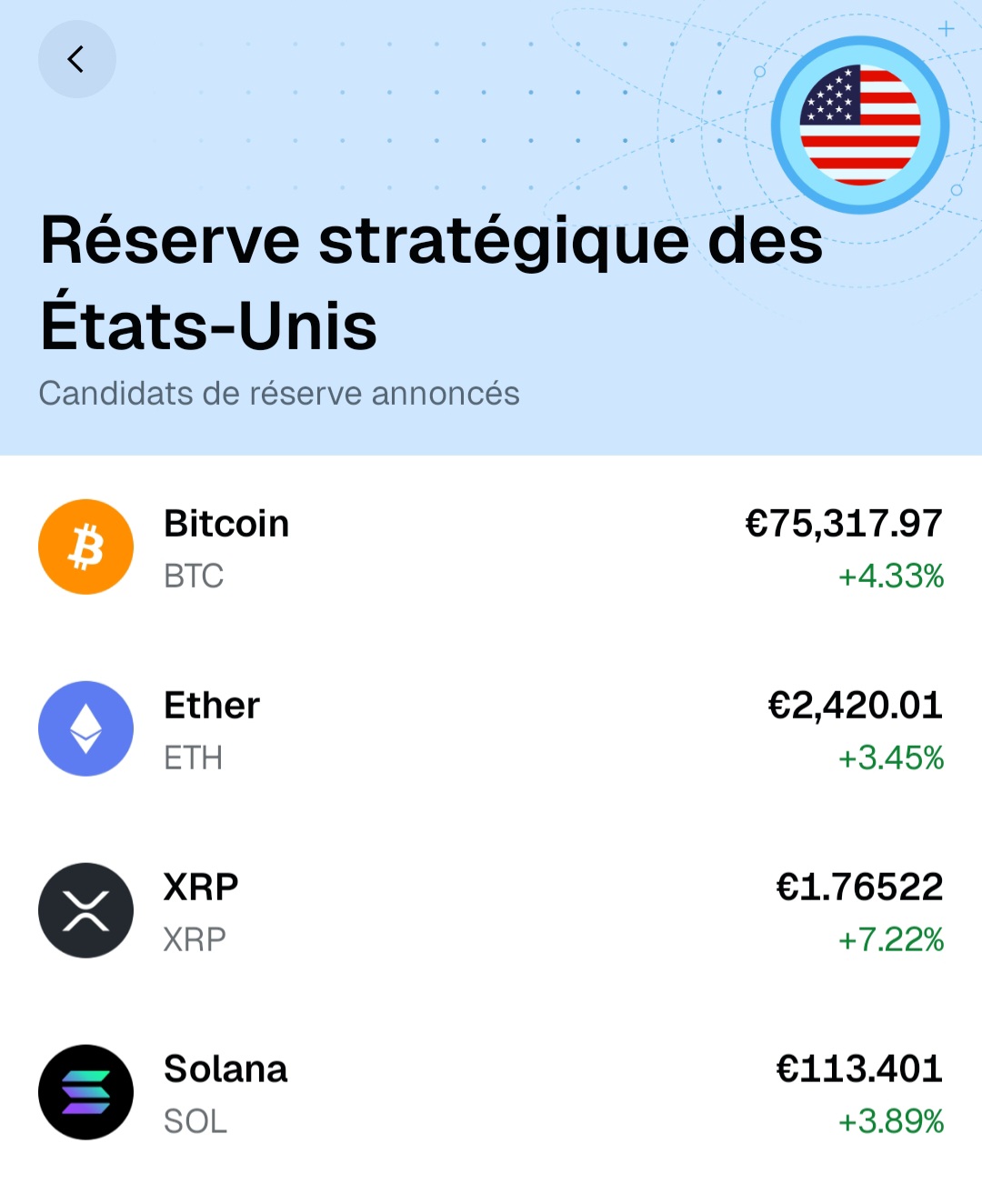Click the United States flag badge

(x=859, y=125)
